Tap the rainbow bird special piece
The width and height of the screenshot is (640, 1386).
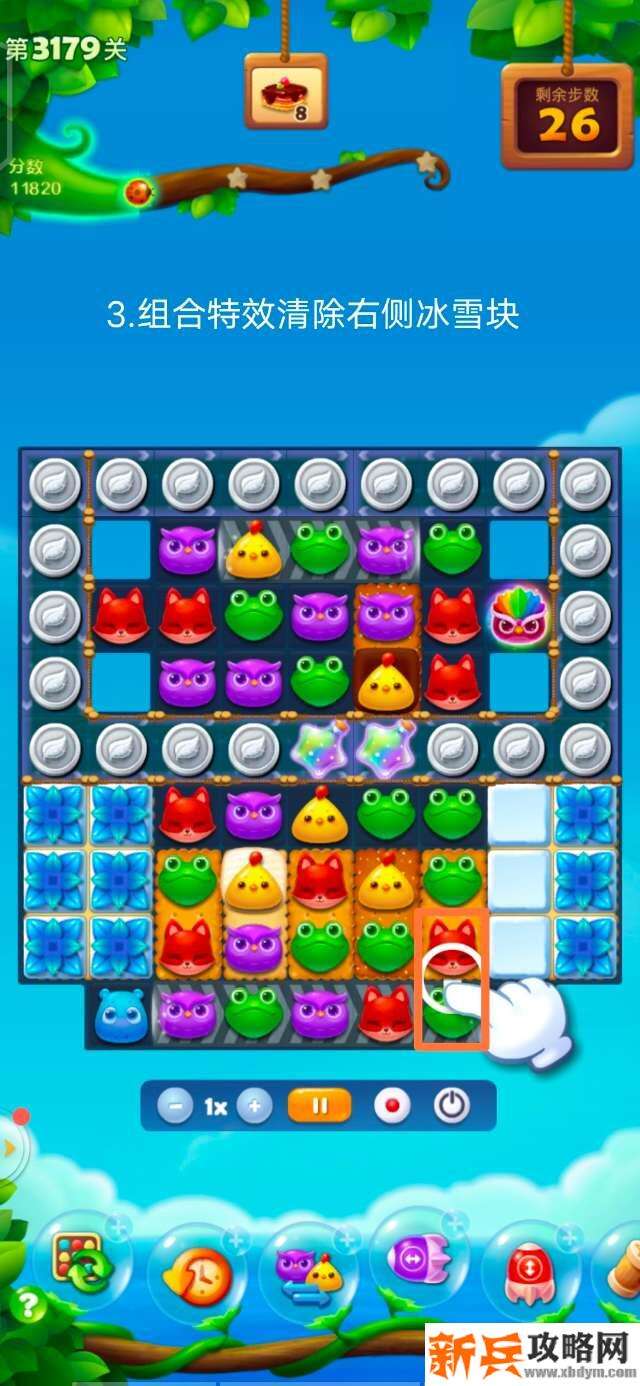pyautogui.click(x=518, y=617)
